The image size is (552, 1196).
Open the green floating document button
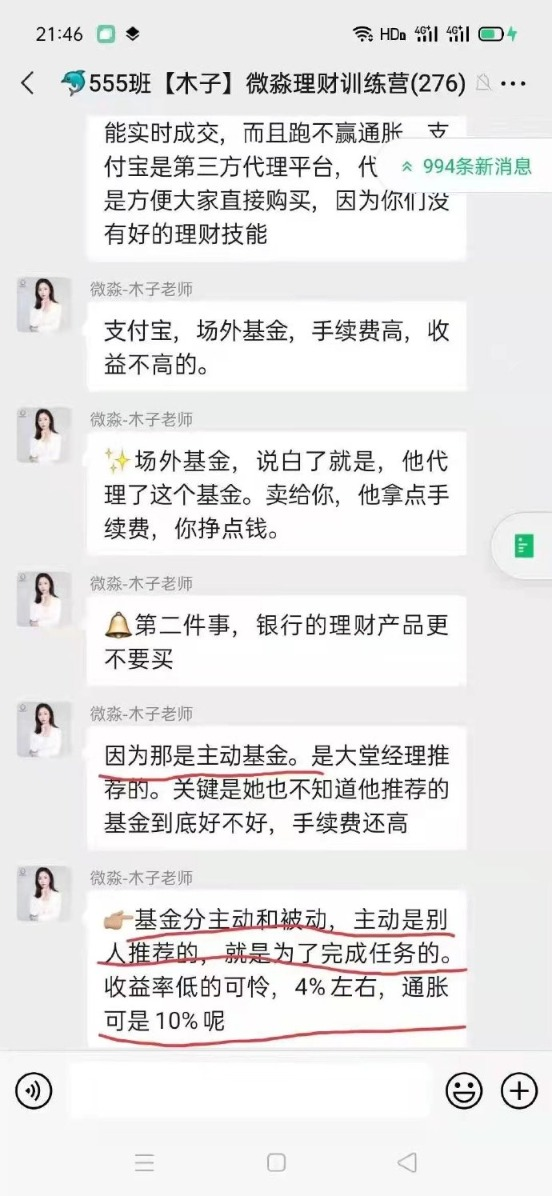[x=523, y=546]
